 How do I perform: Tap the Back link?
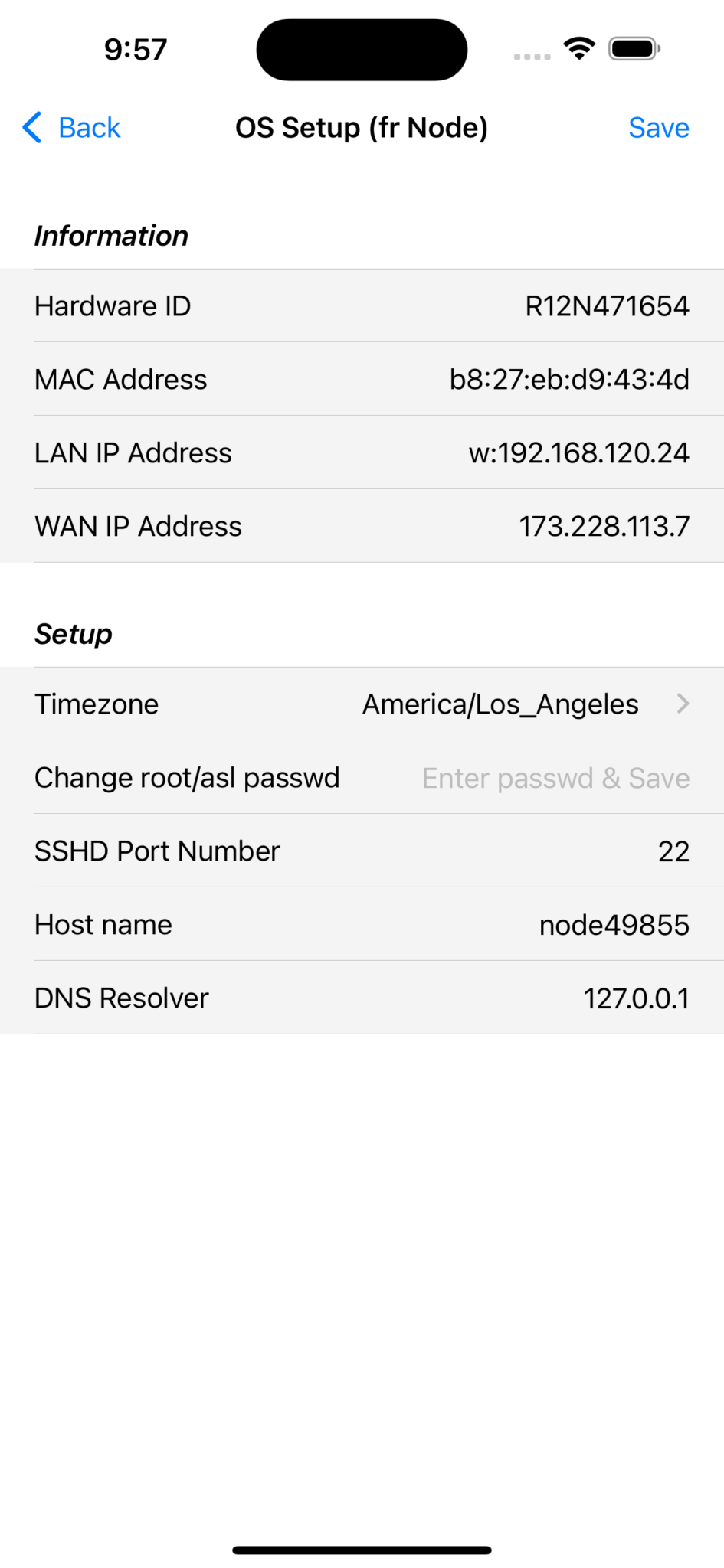(x=89, y=127)
